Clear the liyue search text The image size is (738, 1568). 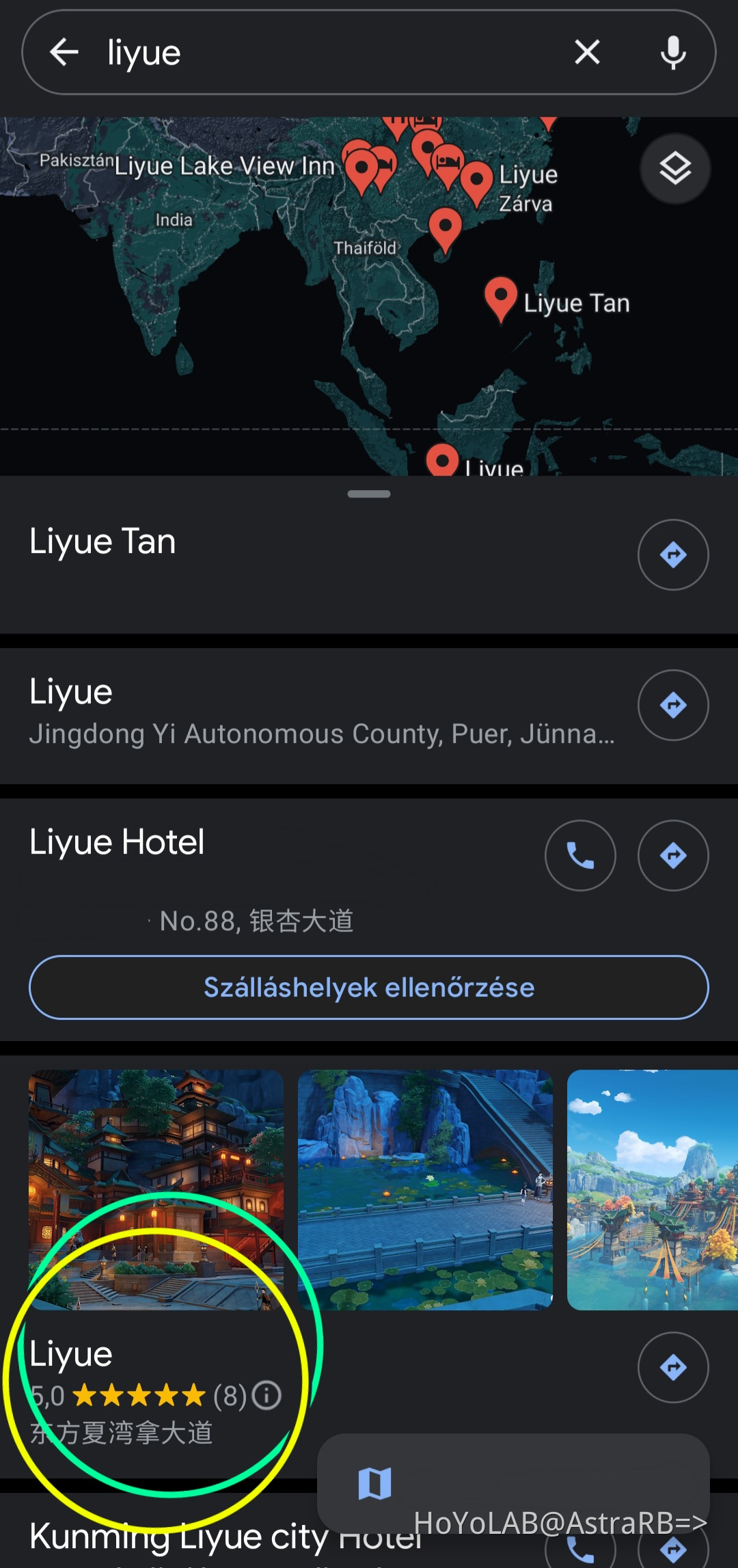tap(587, 53)
